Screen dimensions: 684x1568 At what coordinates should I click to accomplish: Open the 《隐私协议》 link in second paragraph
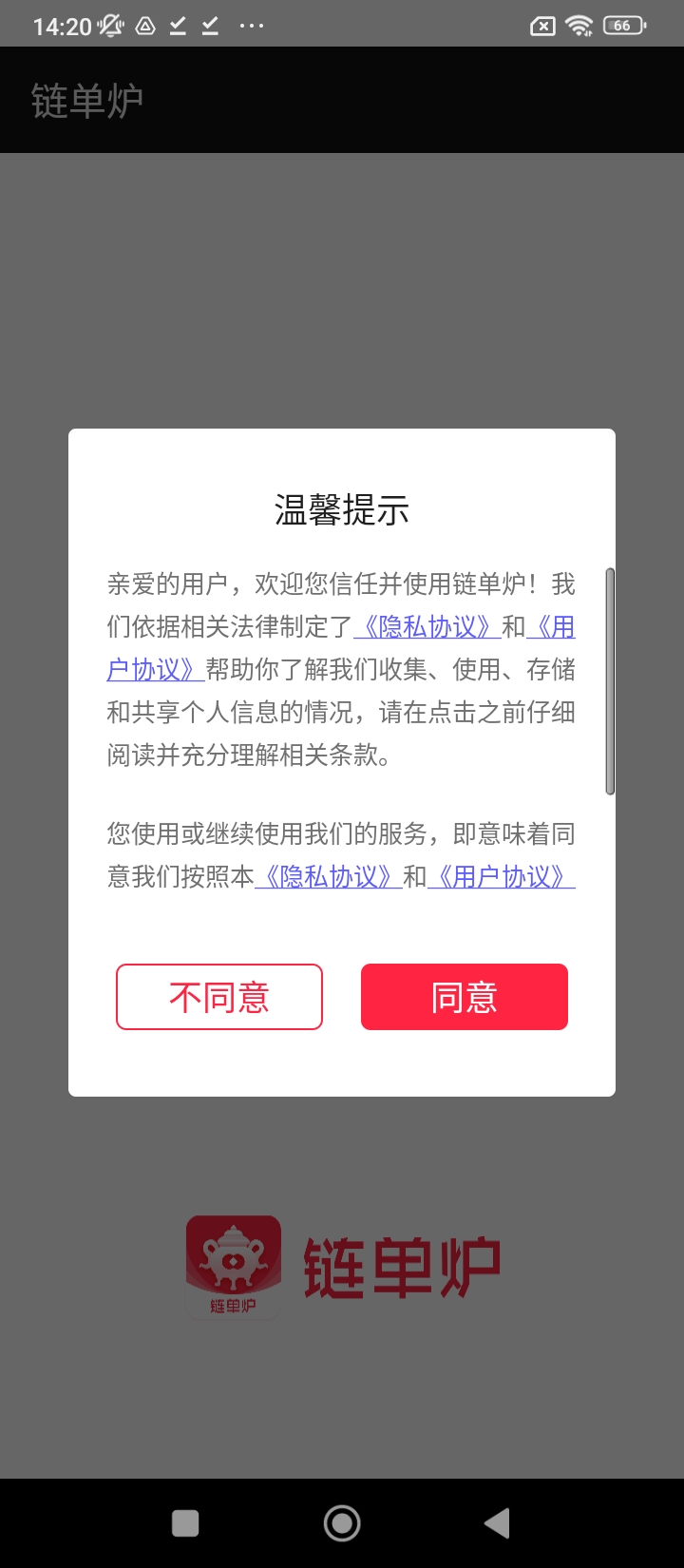(328, 876)
